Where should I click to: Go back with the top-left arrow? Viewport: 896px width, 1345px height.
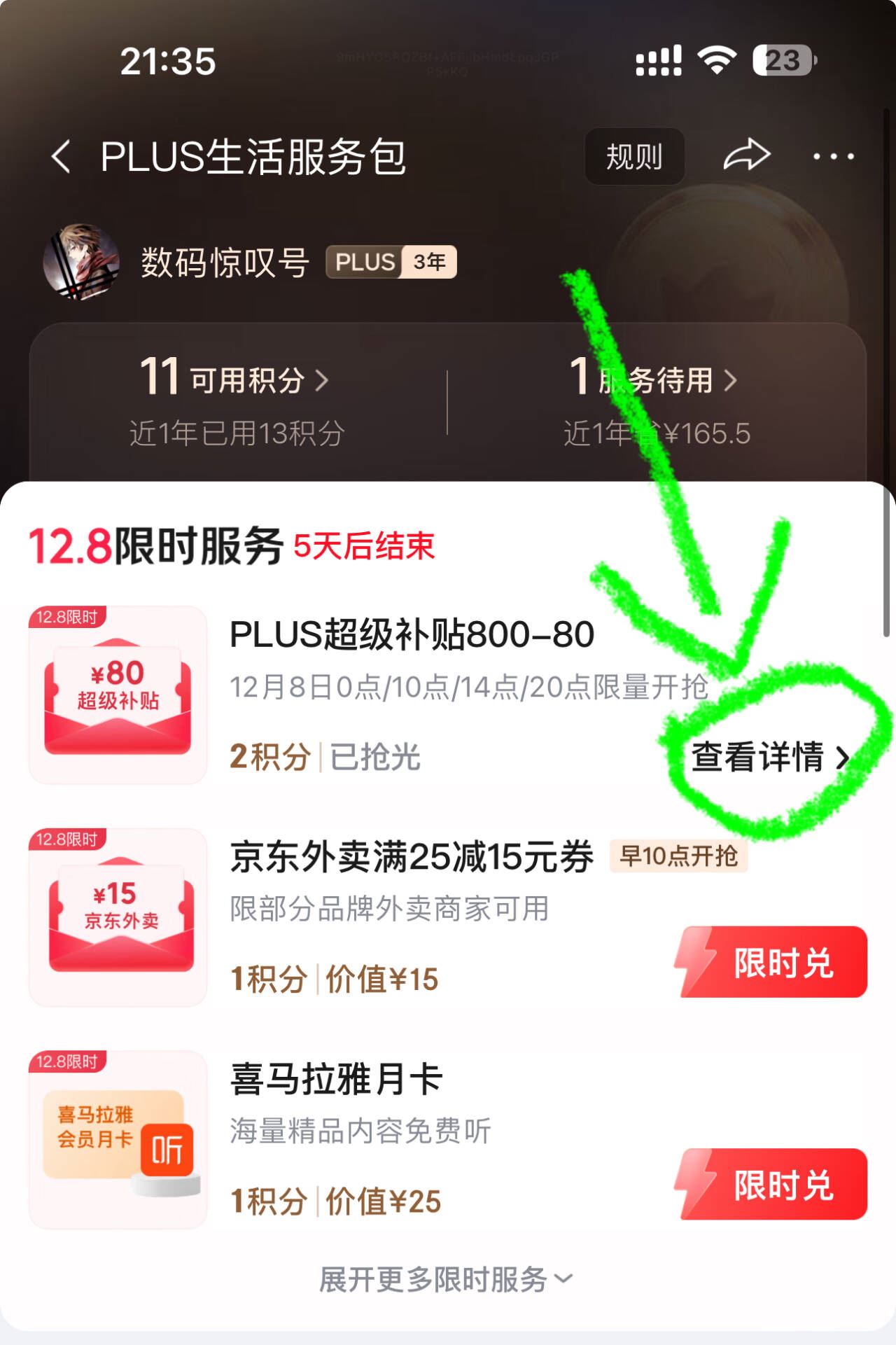61,155
